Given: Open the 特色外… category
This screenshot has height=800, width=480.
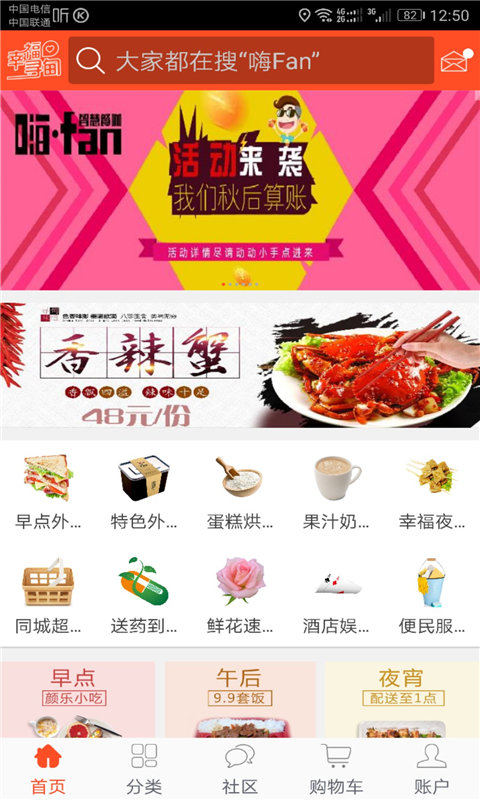Looking at the screenshot, I should tap(144, 492).
